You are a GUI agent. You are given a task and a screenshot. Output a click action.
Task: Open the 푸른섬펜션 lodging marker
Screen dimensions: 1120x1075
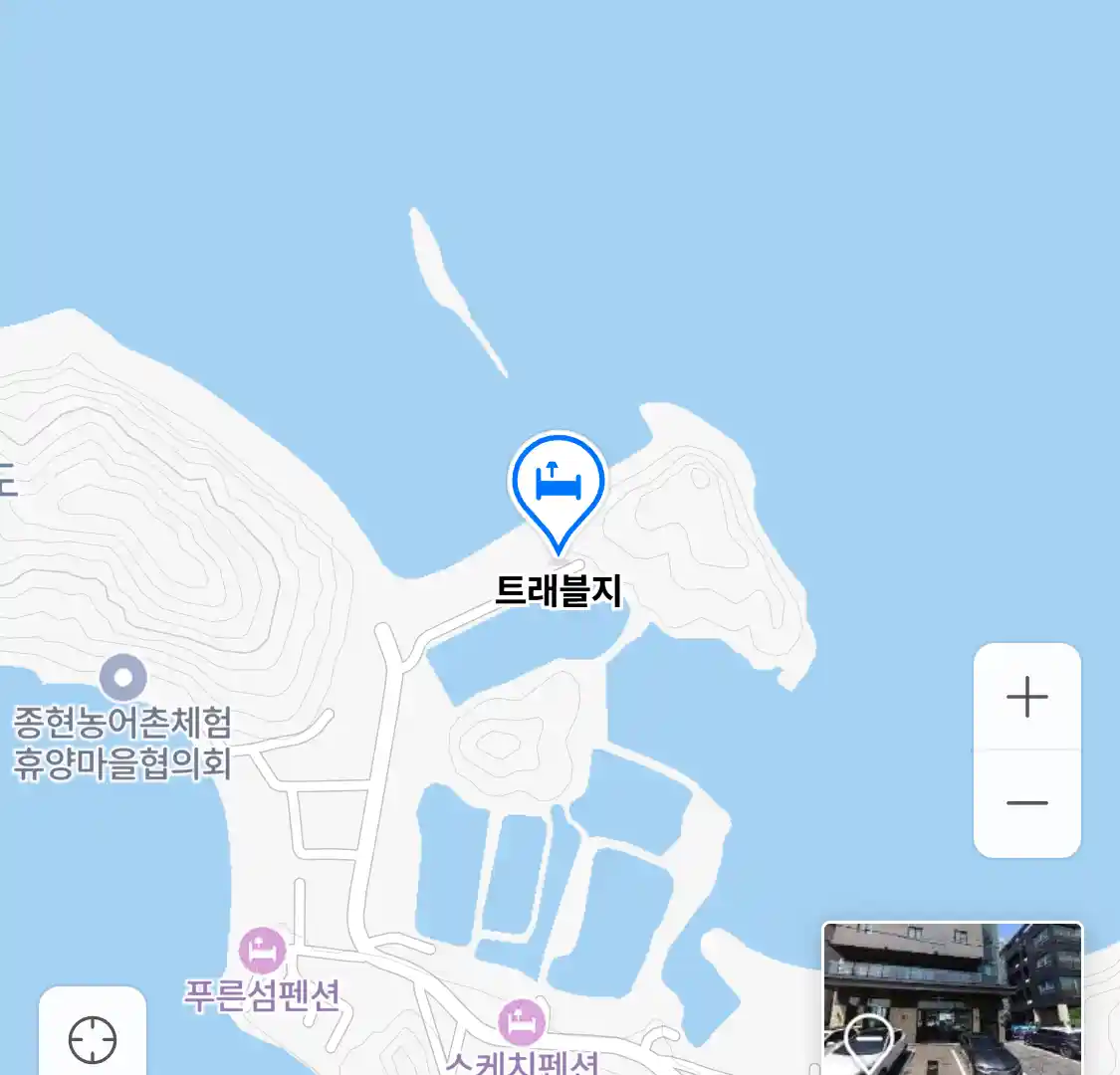click(x=262, y=951)
